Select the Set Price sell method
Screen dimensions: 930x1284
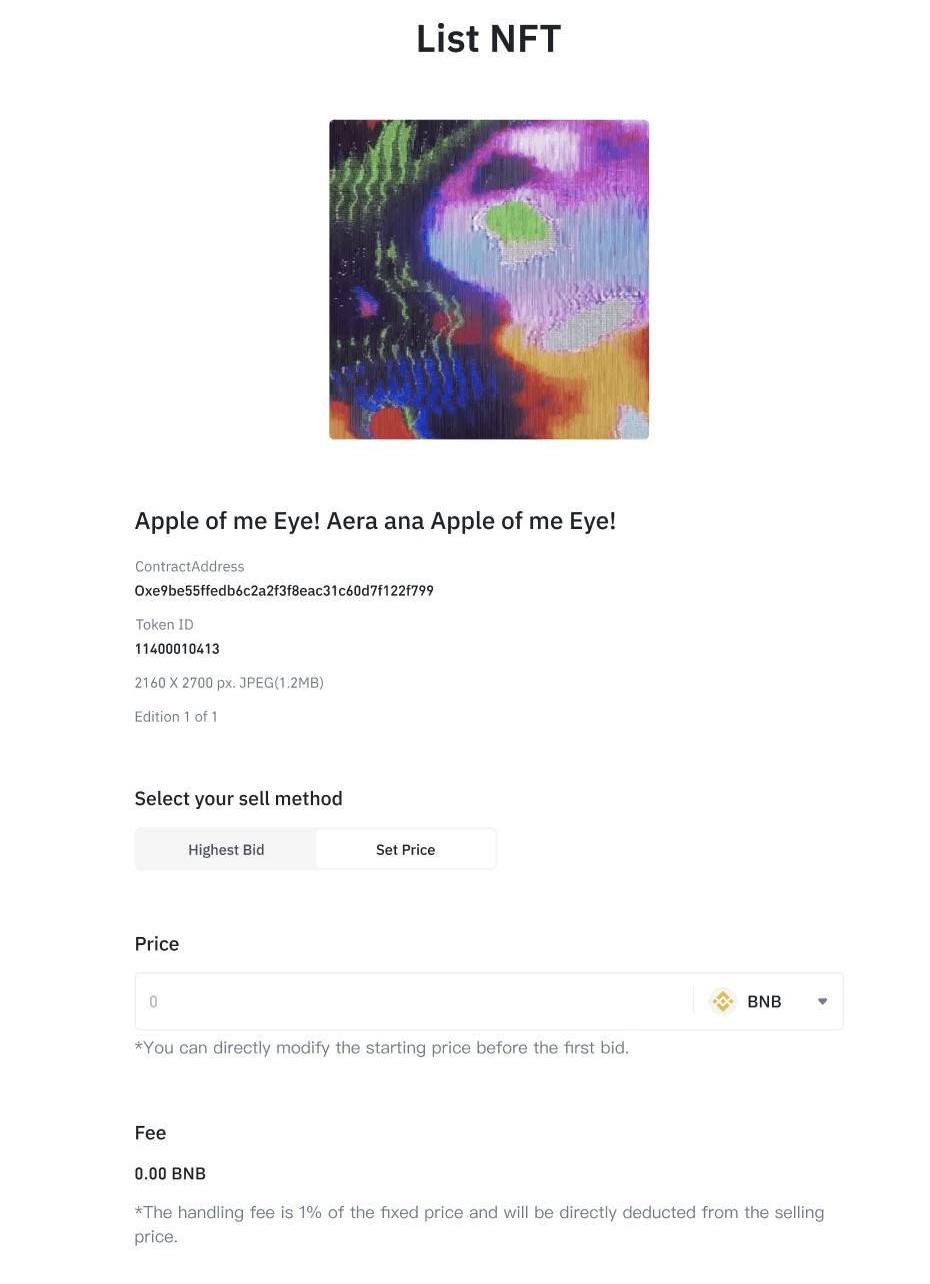(x=405, y=849)
